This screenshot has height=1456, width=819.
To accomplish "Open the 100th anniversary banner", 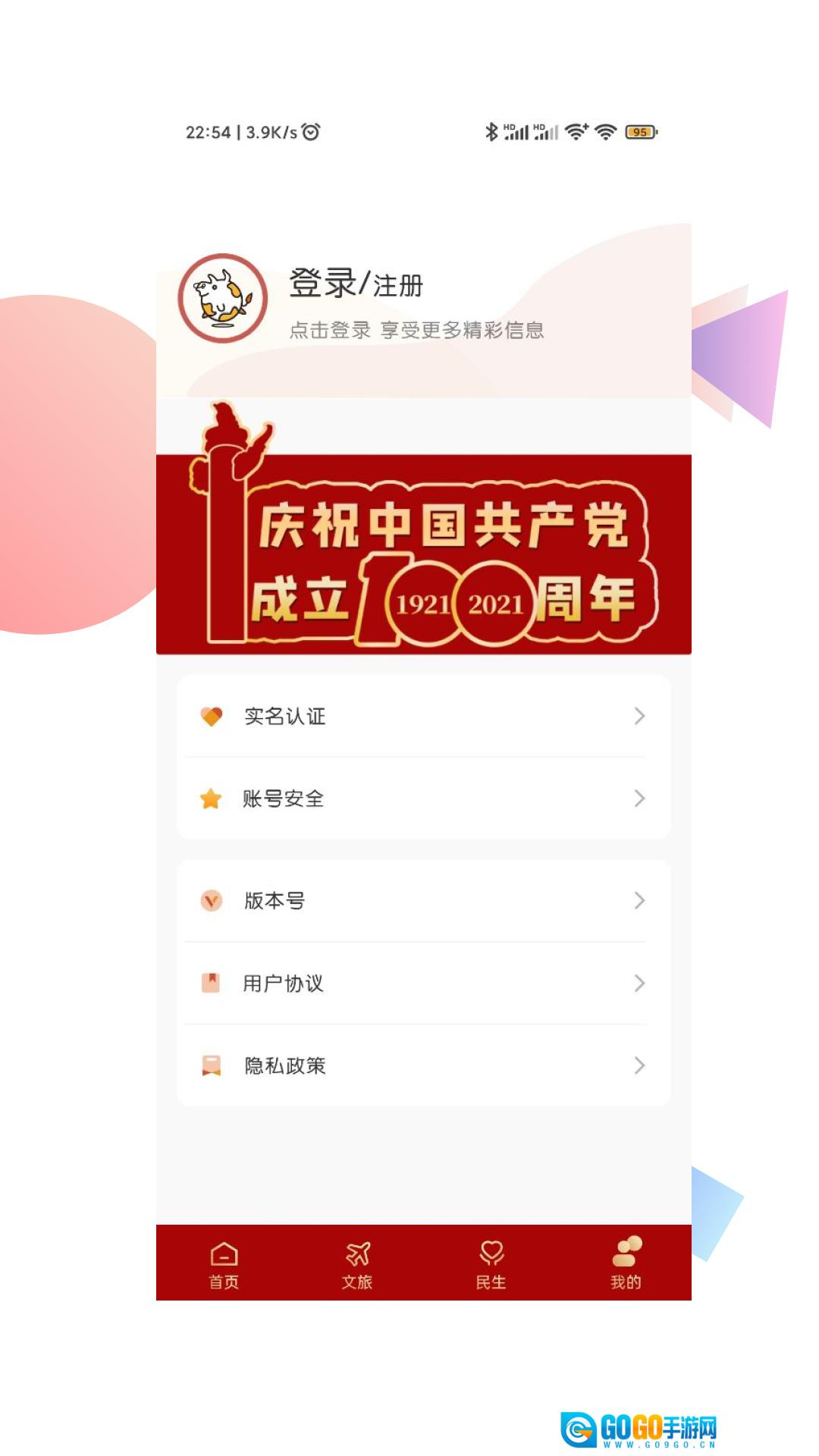I will 423,554.
